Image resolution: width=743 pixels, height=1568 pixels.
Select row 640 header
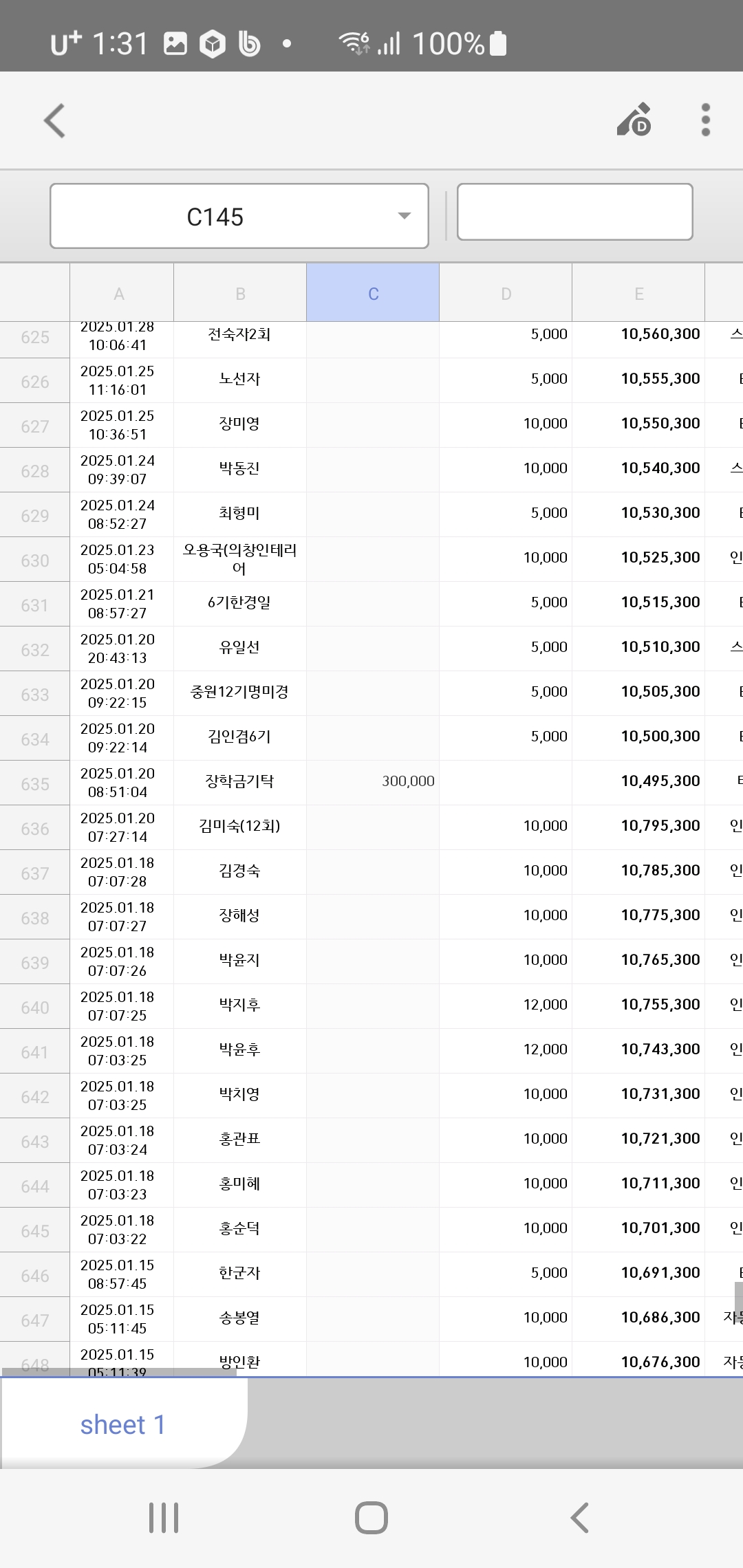point(35,1008)
